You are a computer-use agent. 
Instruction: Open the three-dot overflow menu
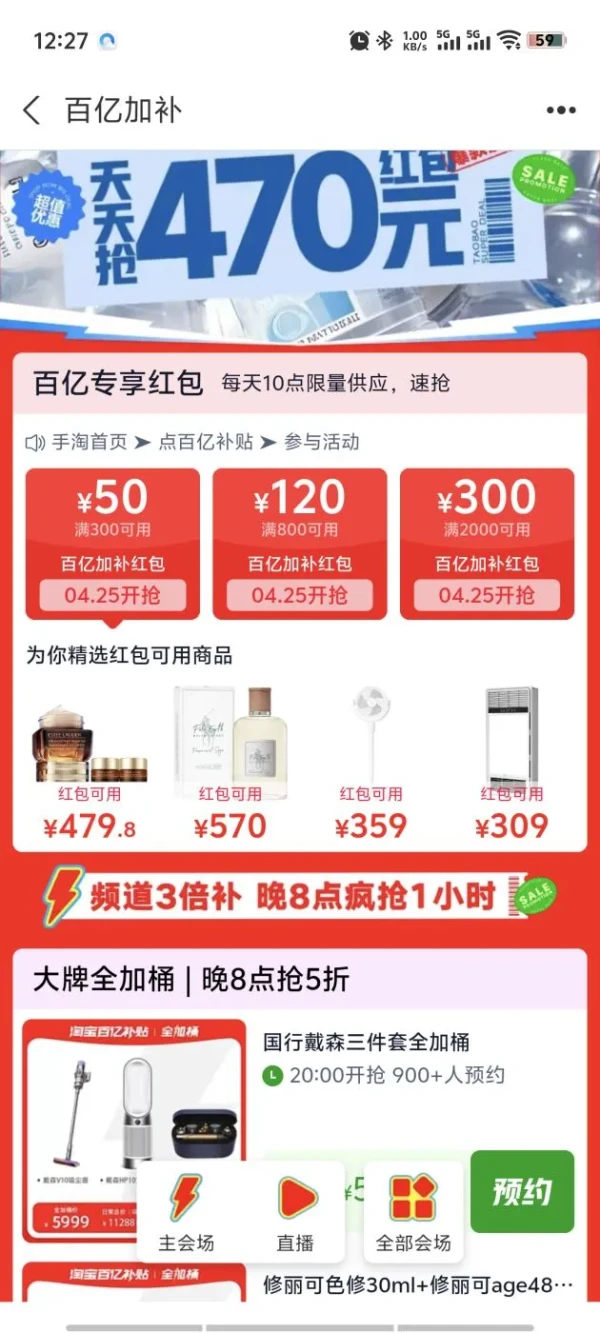click(x=561, y=110)
